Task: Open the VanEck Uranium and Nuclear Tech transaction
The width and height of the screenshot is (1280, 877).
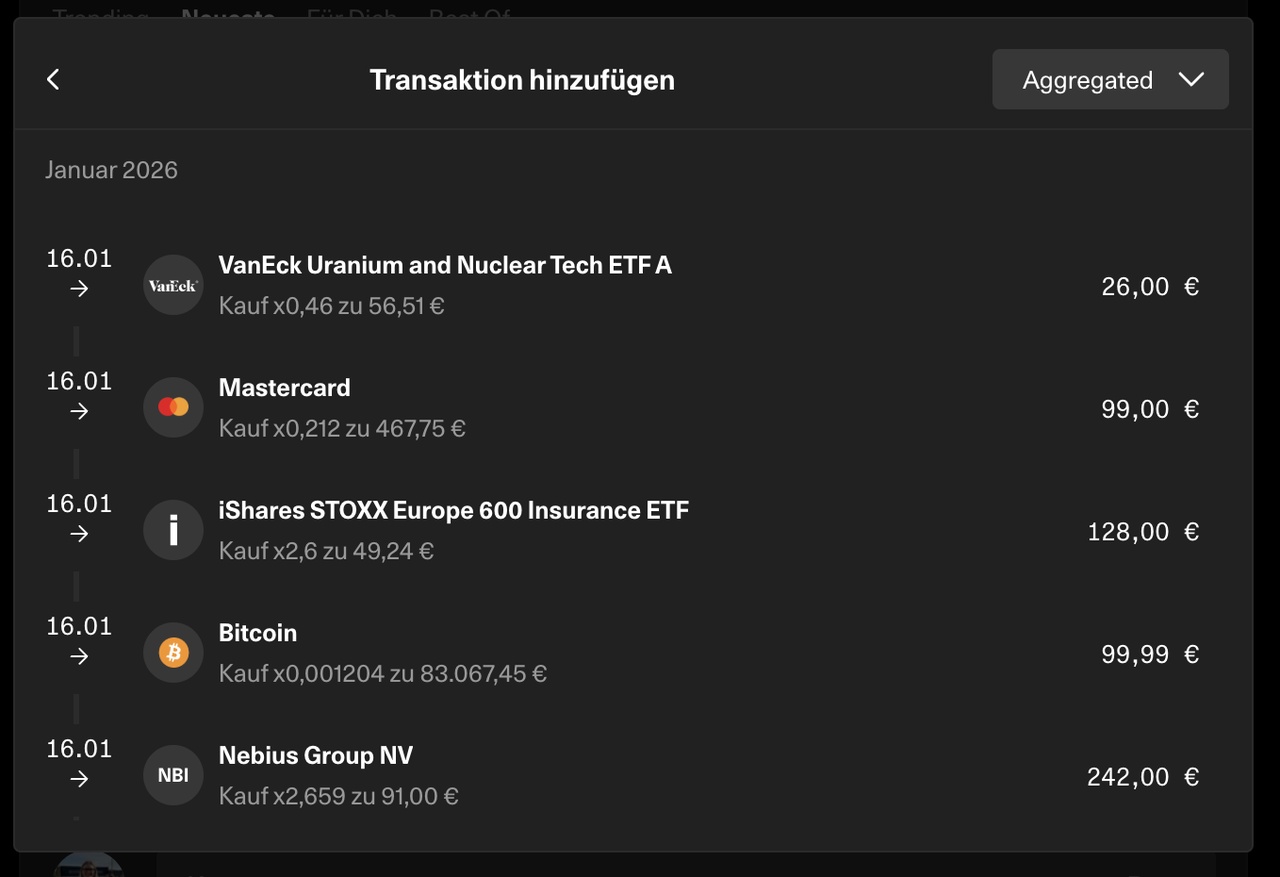Action: (445, 284)
